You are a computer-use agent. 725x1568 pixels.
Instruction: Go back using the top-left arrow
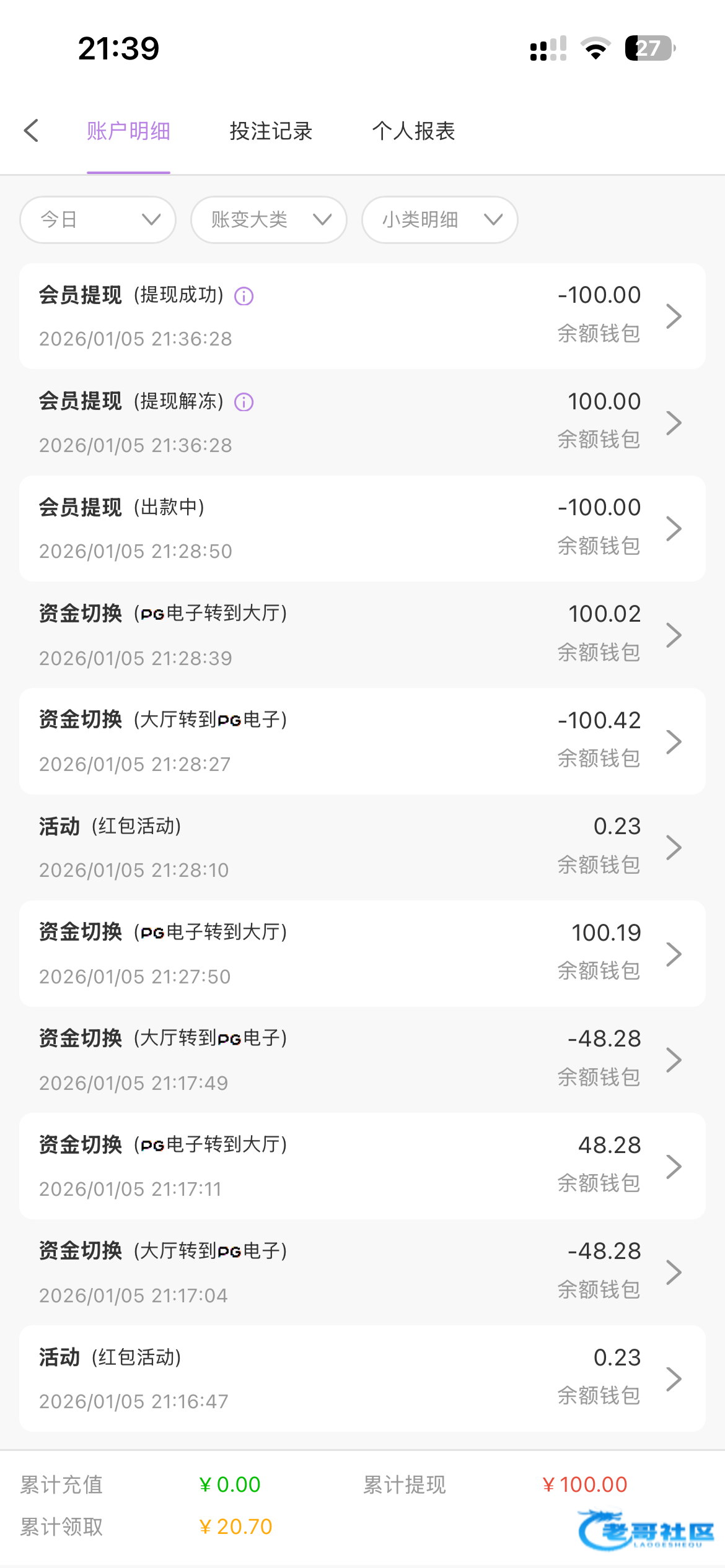(32, 131)
